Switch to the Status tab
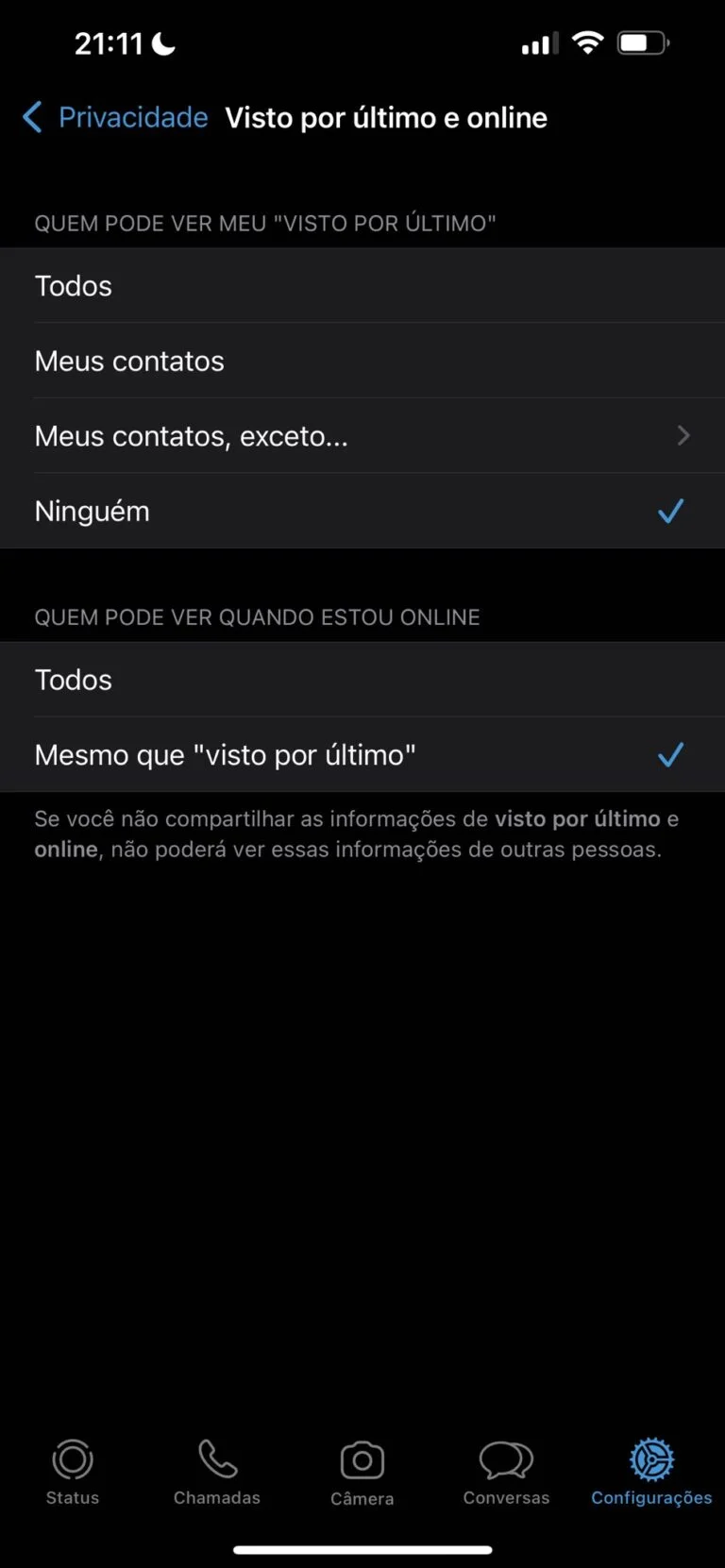 coord(73,1472)
